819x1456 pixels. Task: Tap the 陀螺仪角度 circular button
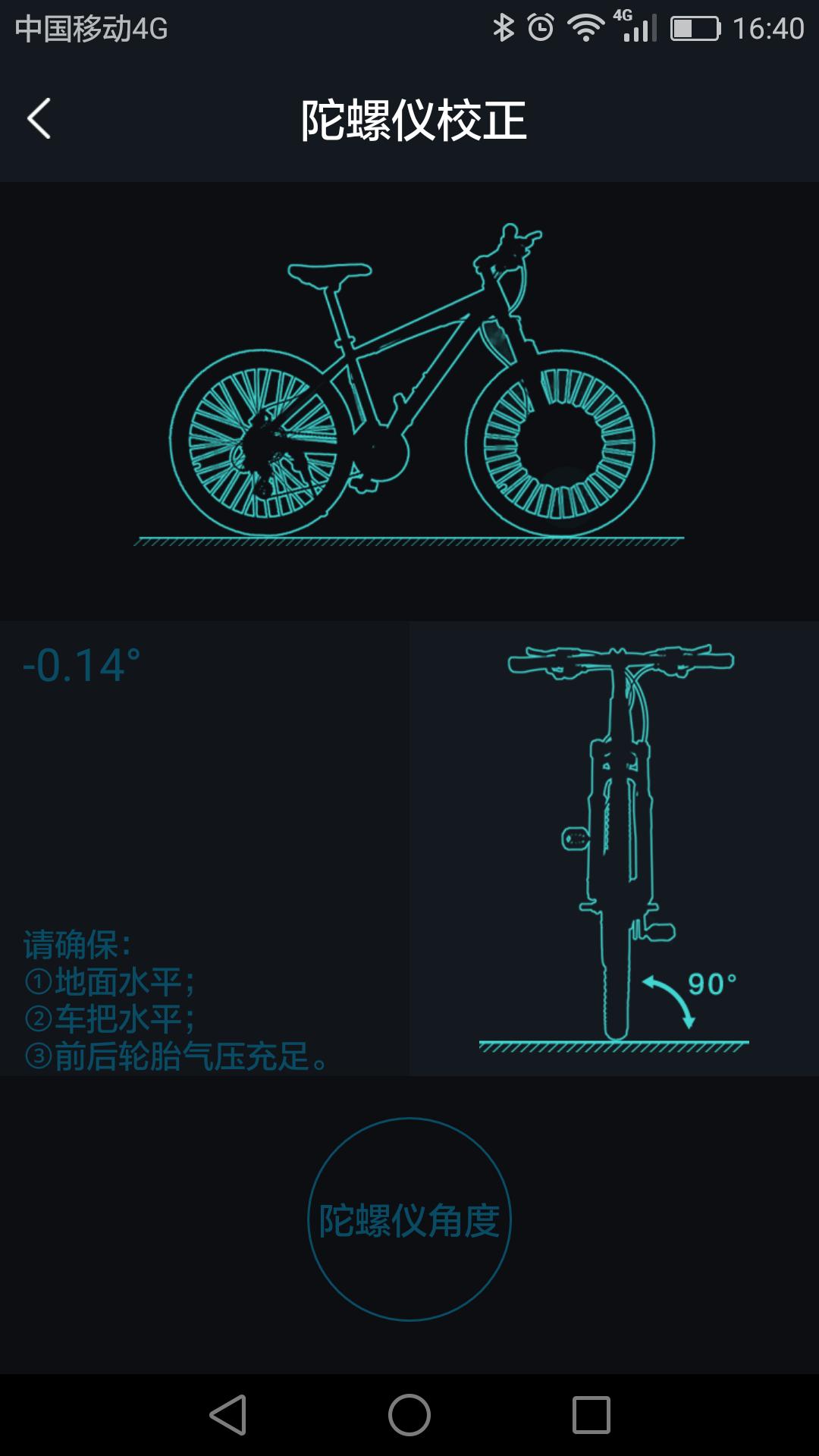[409, 1219]
